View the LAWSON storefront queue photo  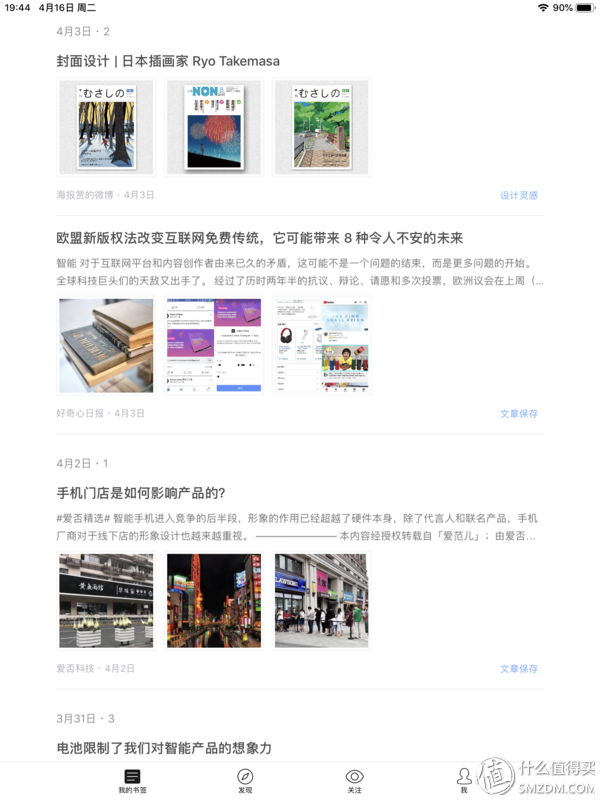322,601
